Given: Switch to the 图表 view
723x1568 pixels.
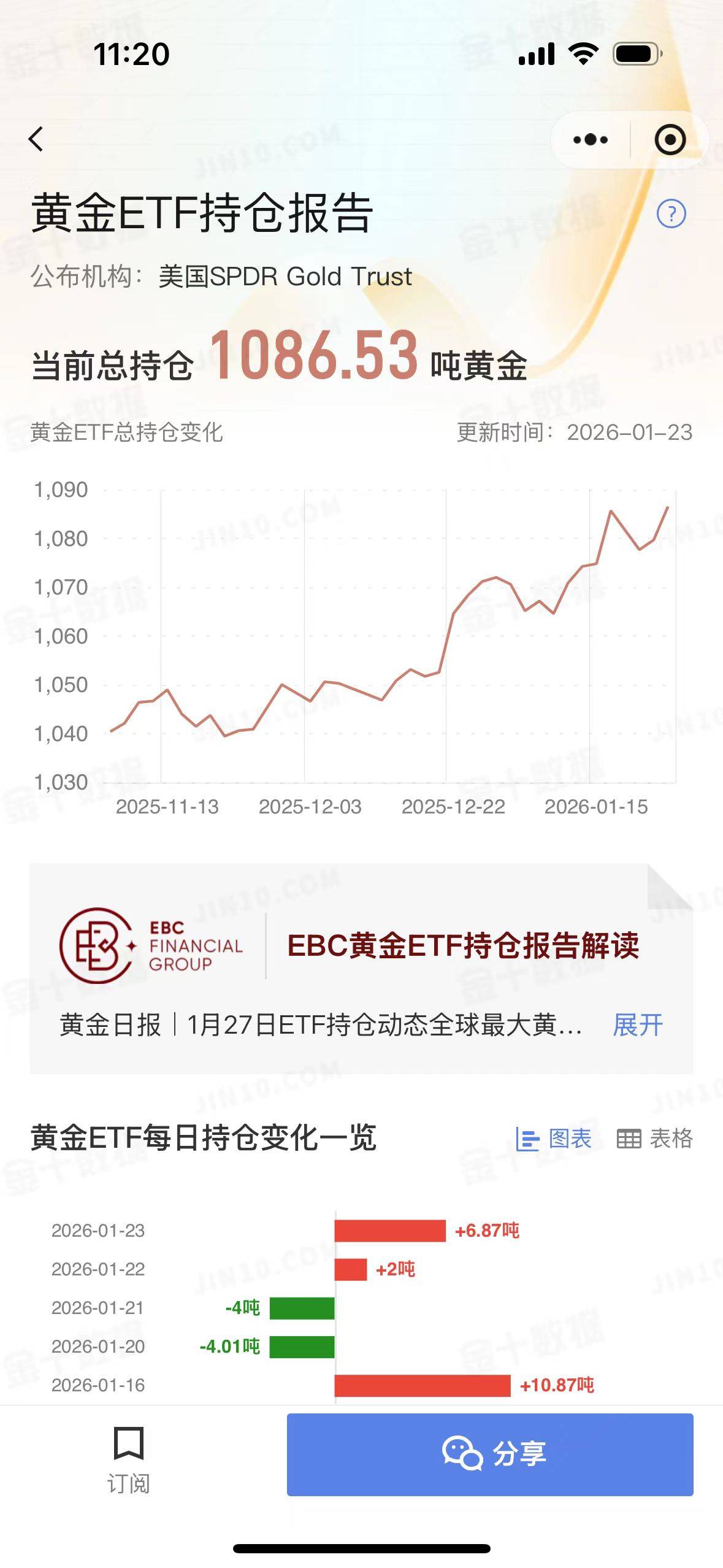Looking at the screenshot, I should pos(554,1139).
